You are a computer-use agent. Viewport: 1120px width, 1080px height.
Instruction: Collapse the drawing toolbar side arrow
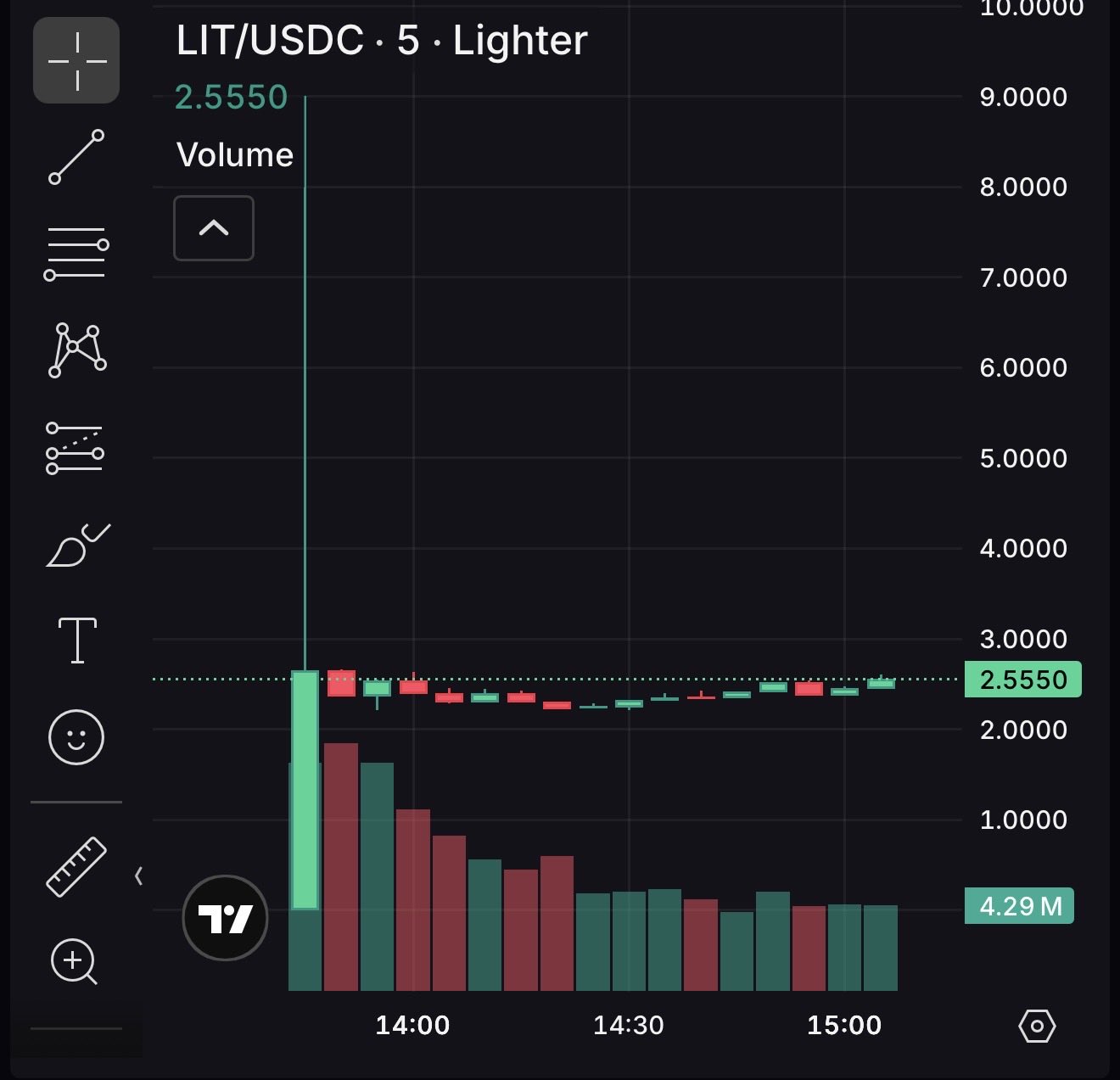coord(138,876)
